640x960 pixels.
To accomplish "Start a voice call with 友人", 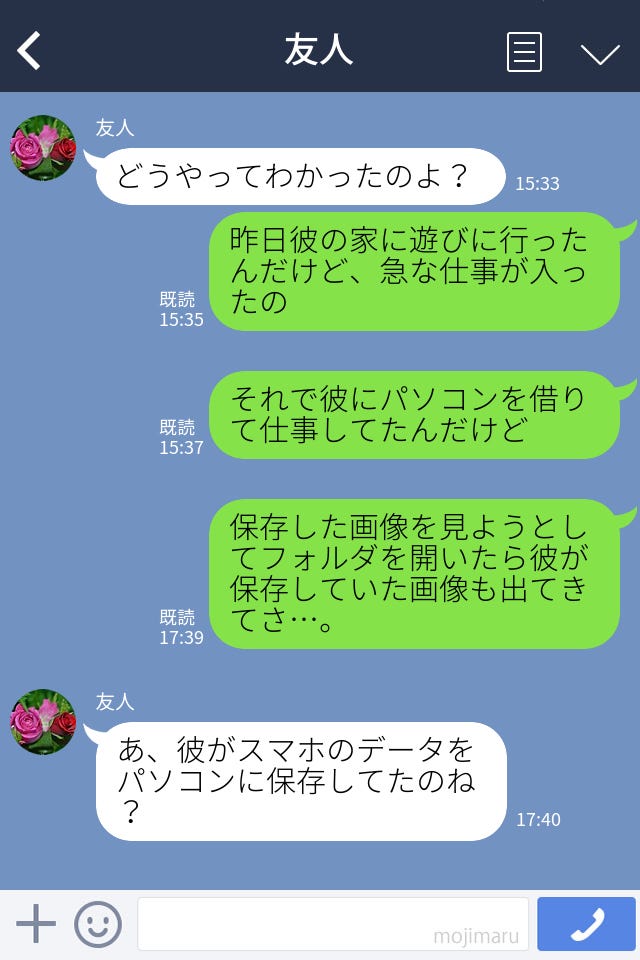I will 586,924.
